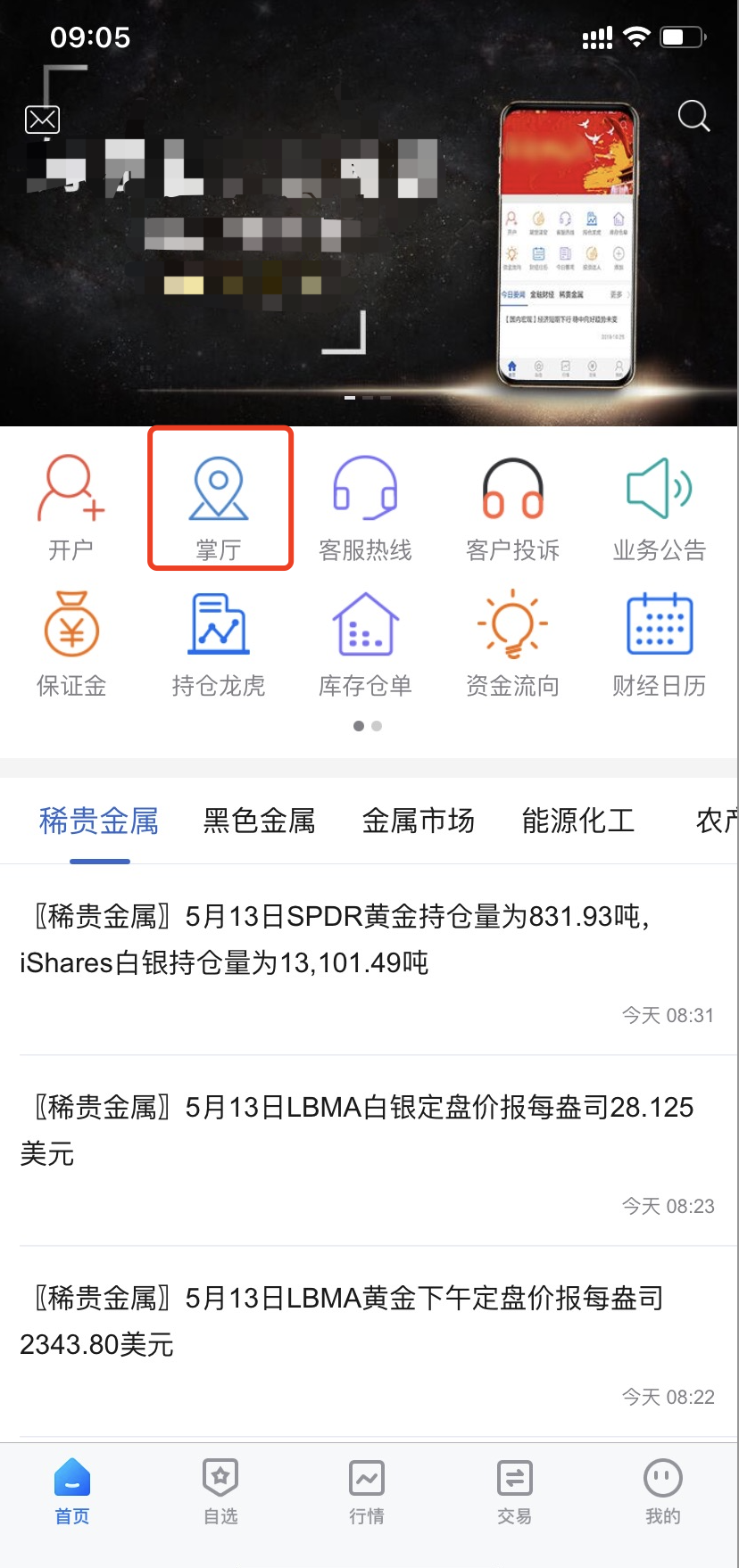Switch to the 能源化工 news tab
Image resolution: width=739 pixels, height=1568 pixels.
[578, 821]
